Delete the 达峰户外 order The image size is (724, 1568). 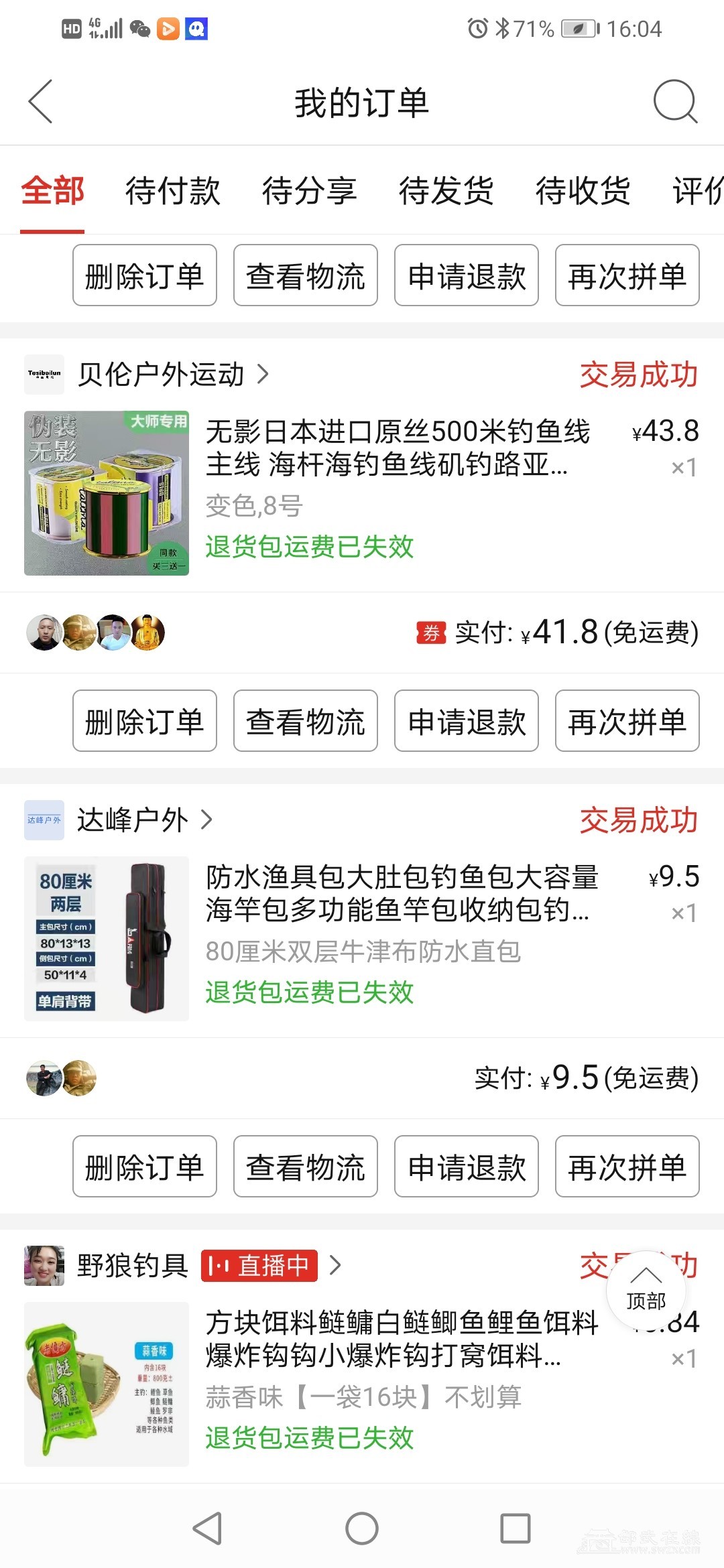click(144, 1167)
